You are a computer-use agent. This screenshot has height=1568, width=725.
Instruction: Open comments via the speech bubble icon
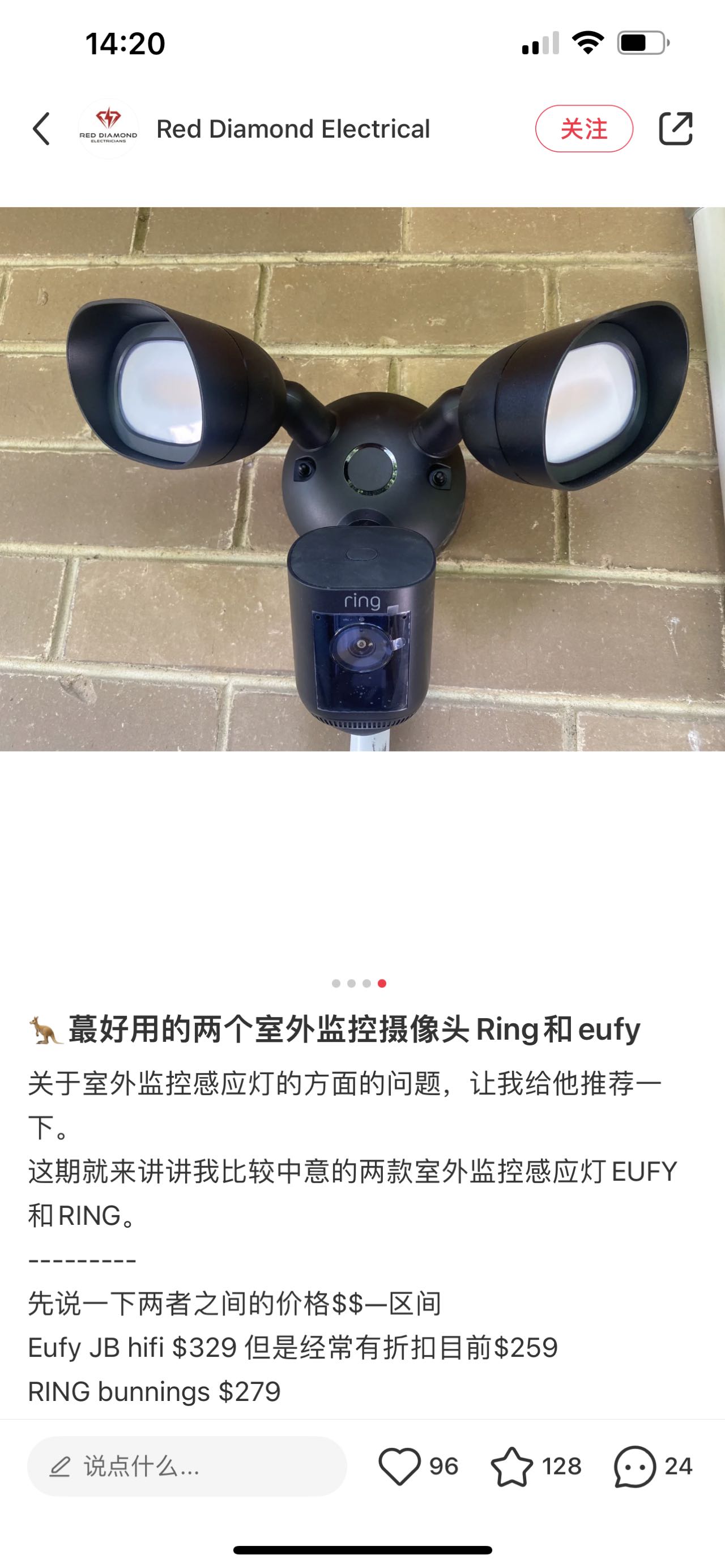(635, 1466)
